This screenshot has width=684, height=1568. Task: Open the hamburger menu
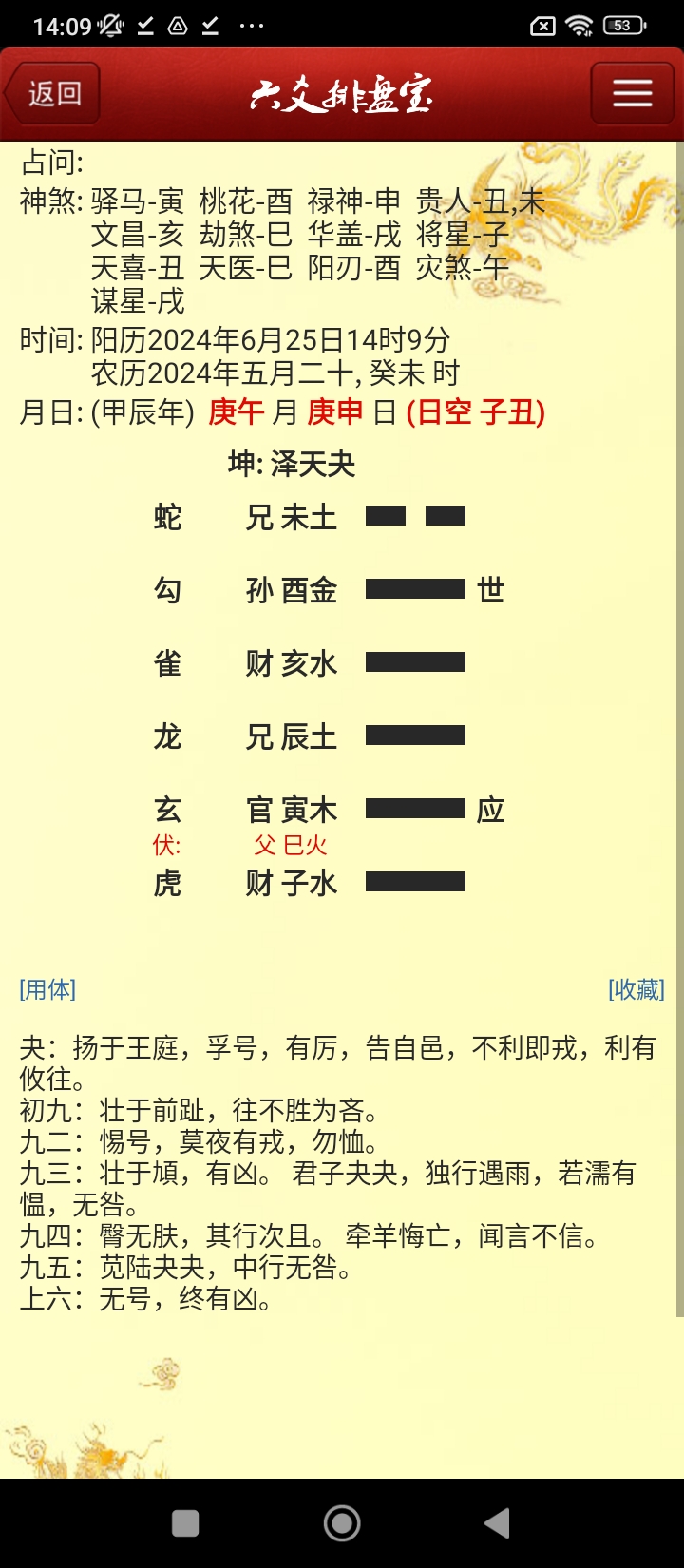pyautogui.click(x=632, y=93)
